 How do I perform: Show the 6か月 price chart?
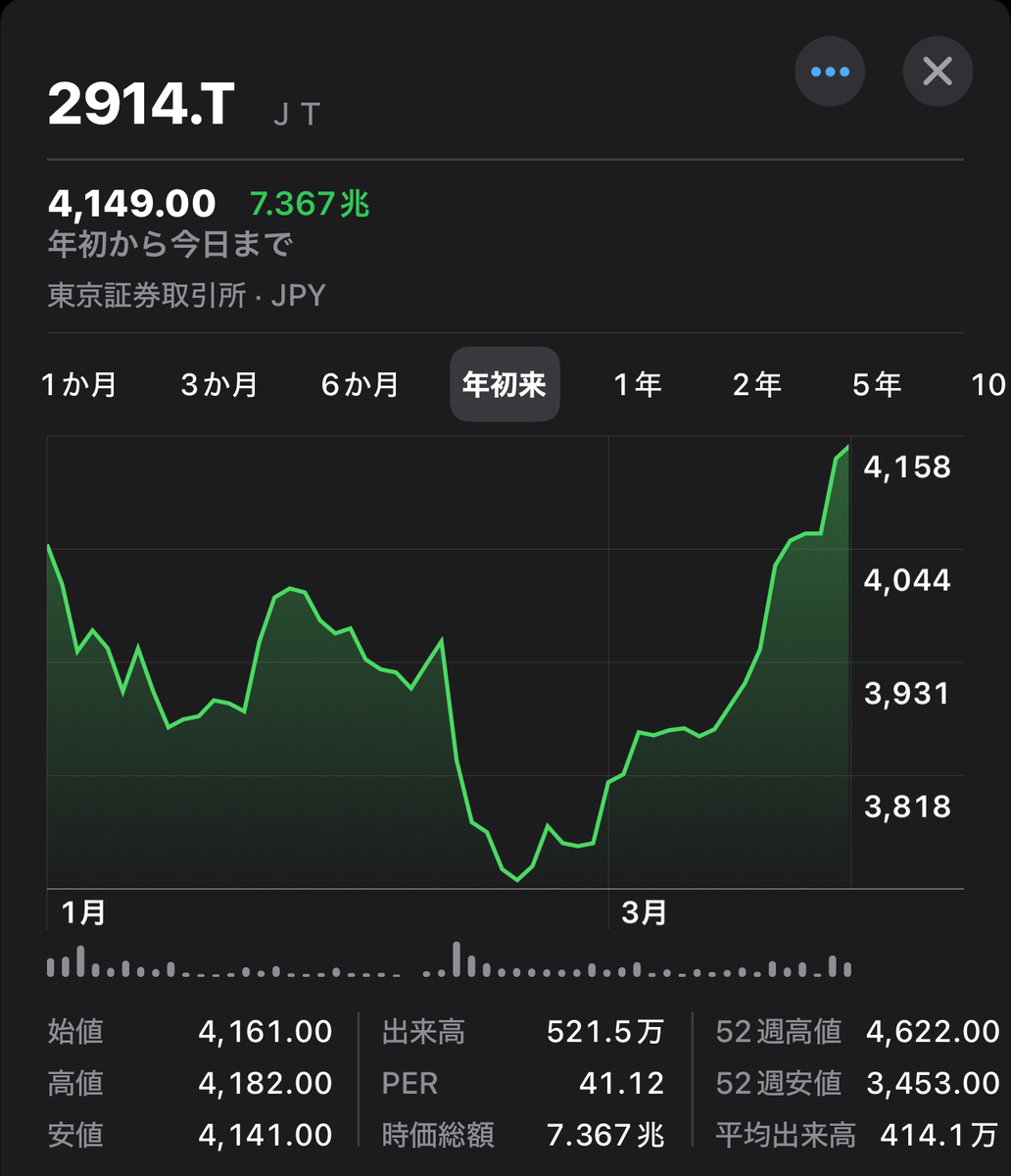point(361,384)
